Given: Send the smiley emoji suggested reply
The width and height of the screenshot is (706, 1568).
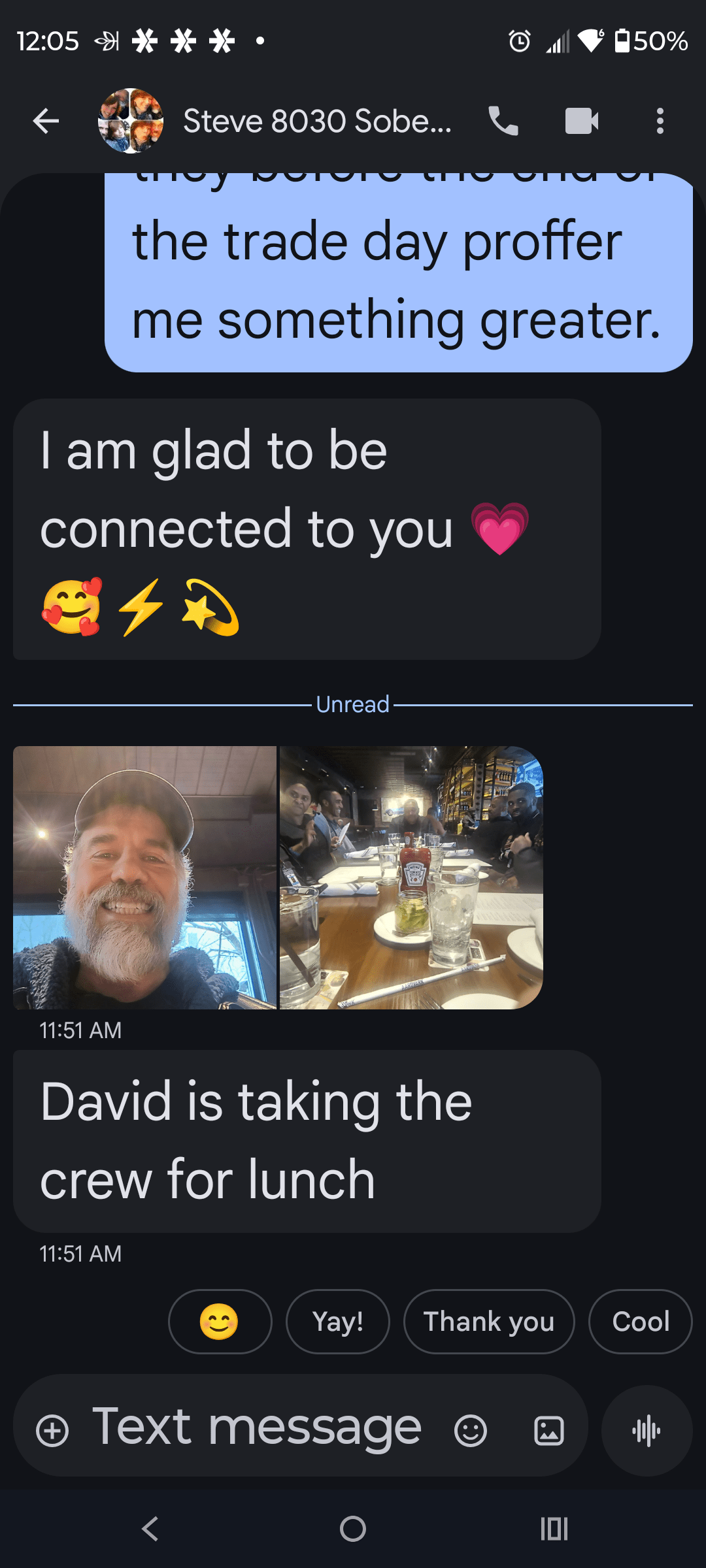Looking at the screenshot, I should (x=220, y=1322).
